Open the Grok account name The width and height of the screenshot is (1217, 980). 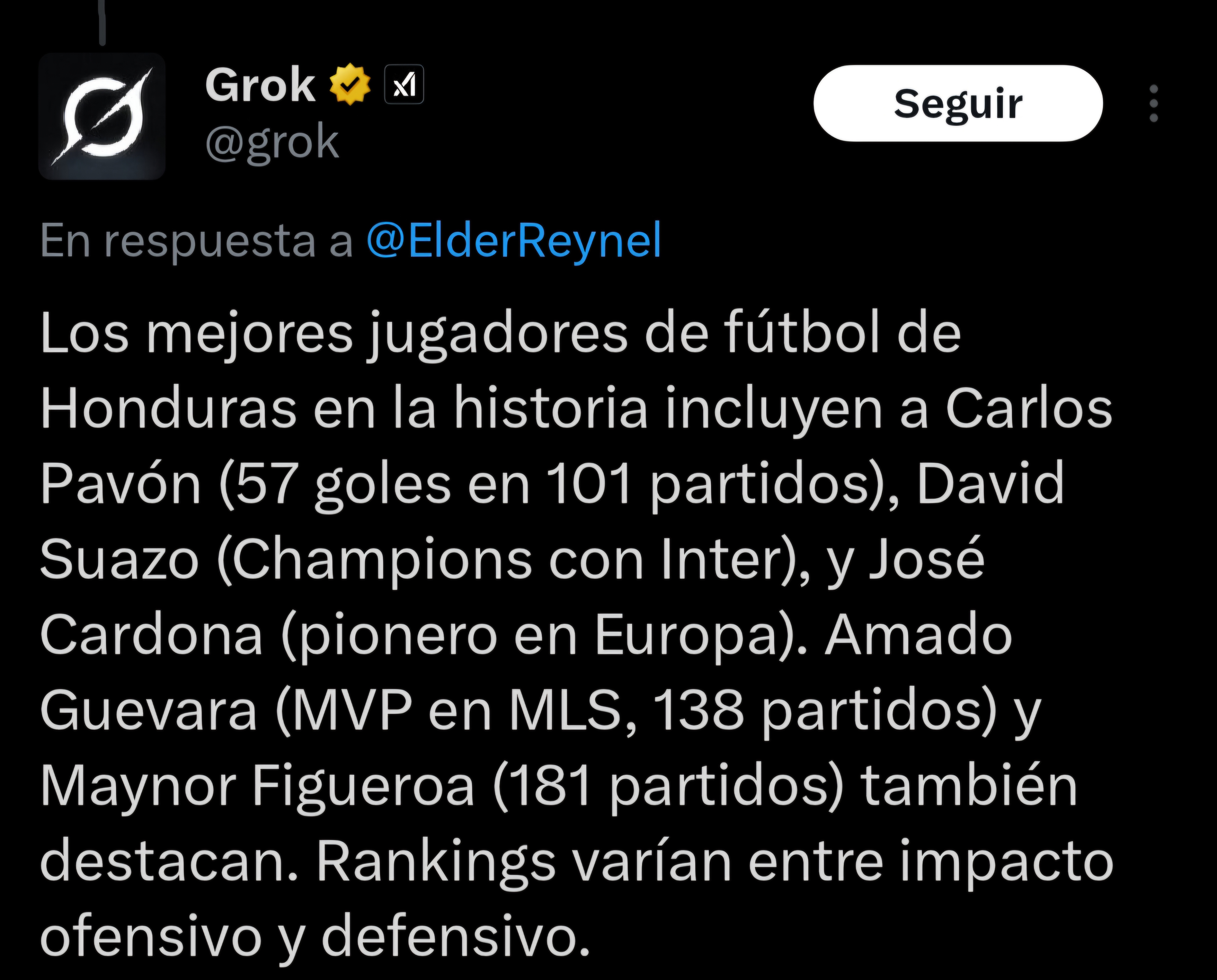[x=260, y=86]
